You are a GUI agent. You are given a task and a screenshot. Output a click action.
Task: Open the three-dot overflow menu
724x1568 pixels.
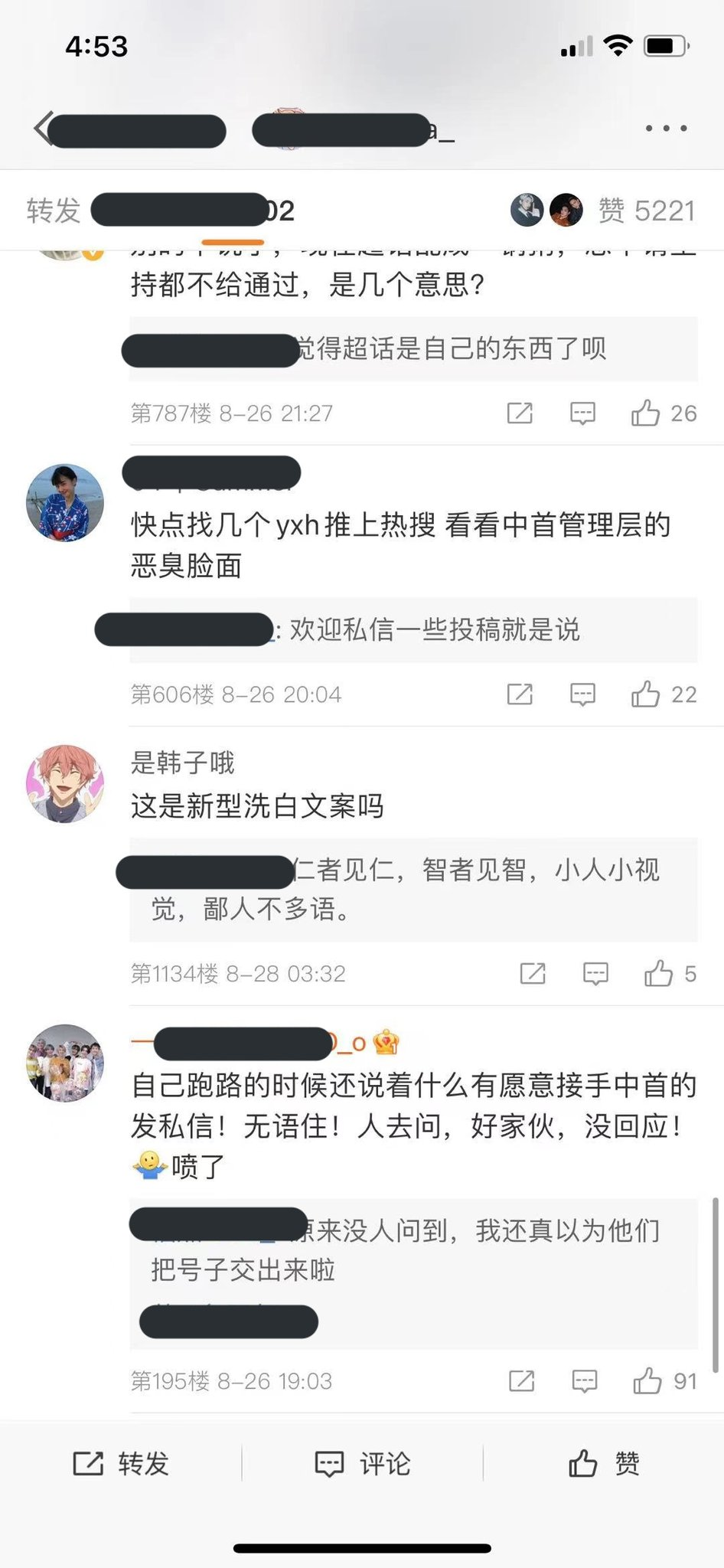pyautogui.click(x=665, y=128)
